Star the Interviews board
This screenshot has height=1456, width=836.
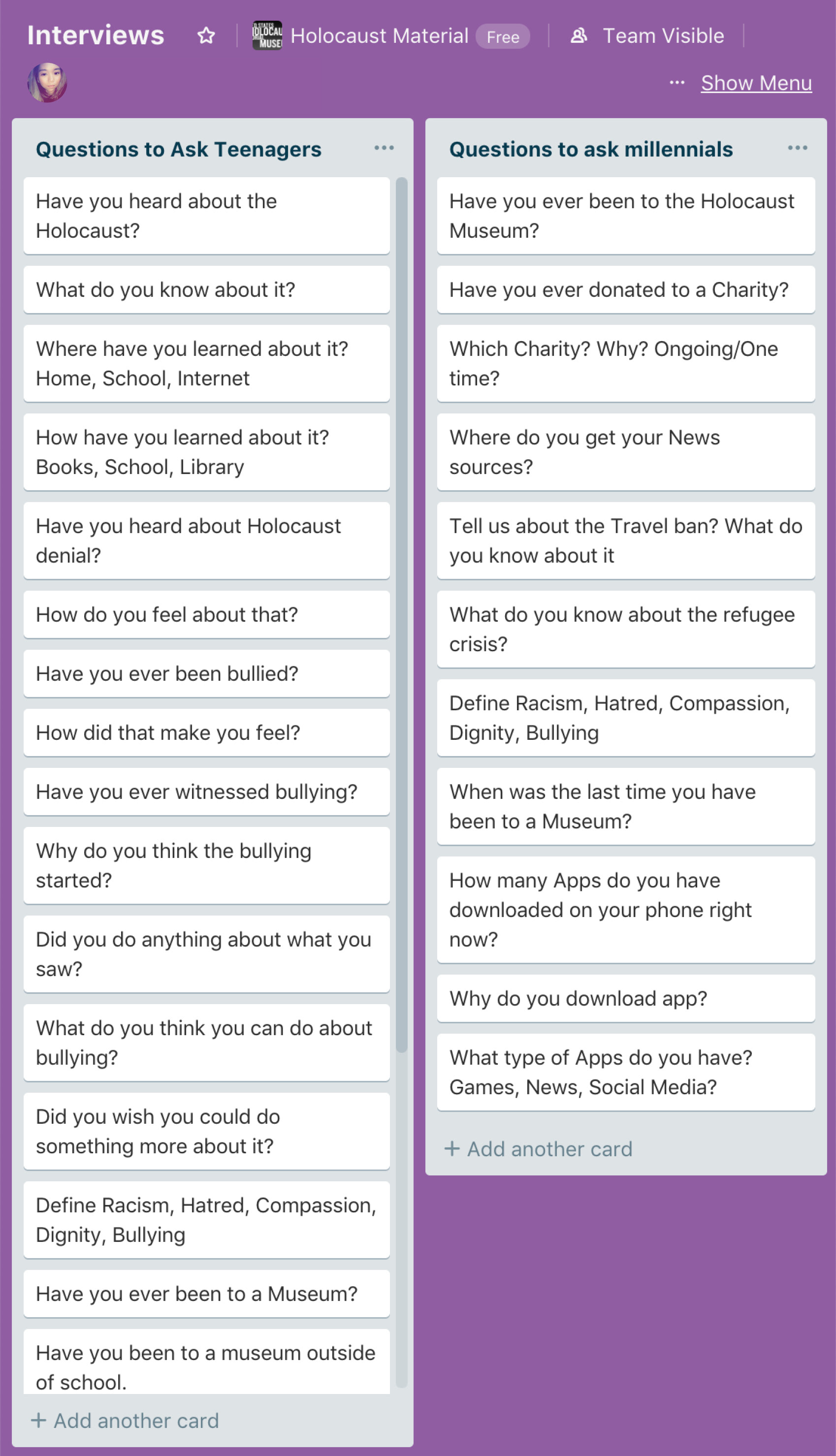[x=206, y=35]
